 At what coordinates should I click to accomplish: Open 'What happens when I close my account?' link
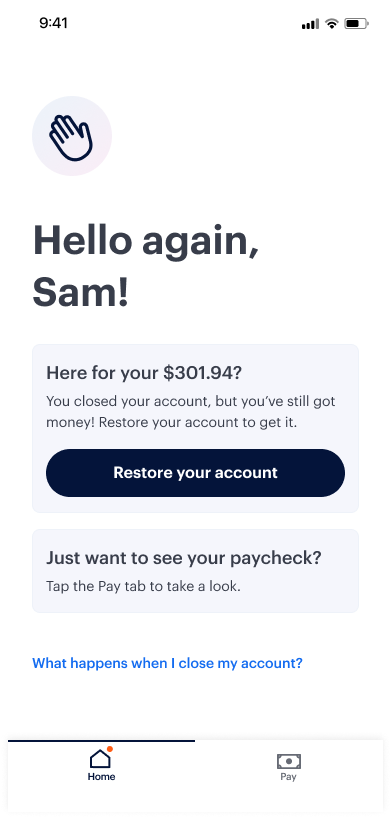pos(167,663)
